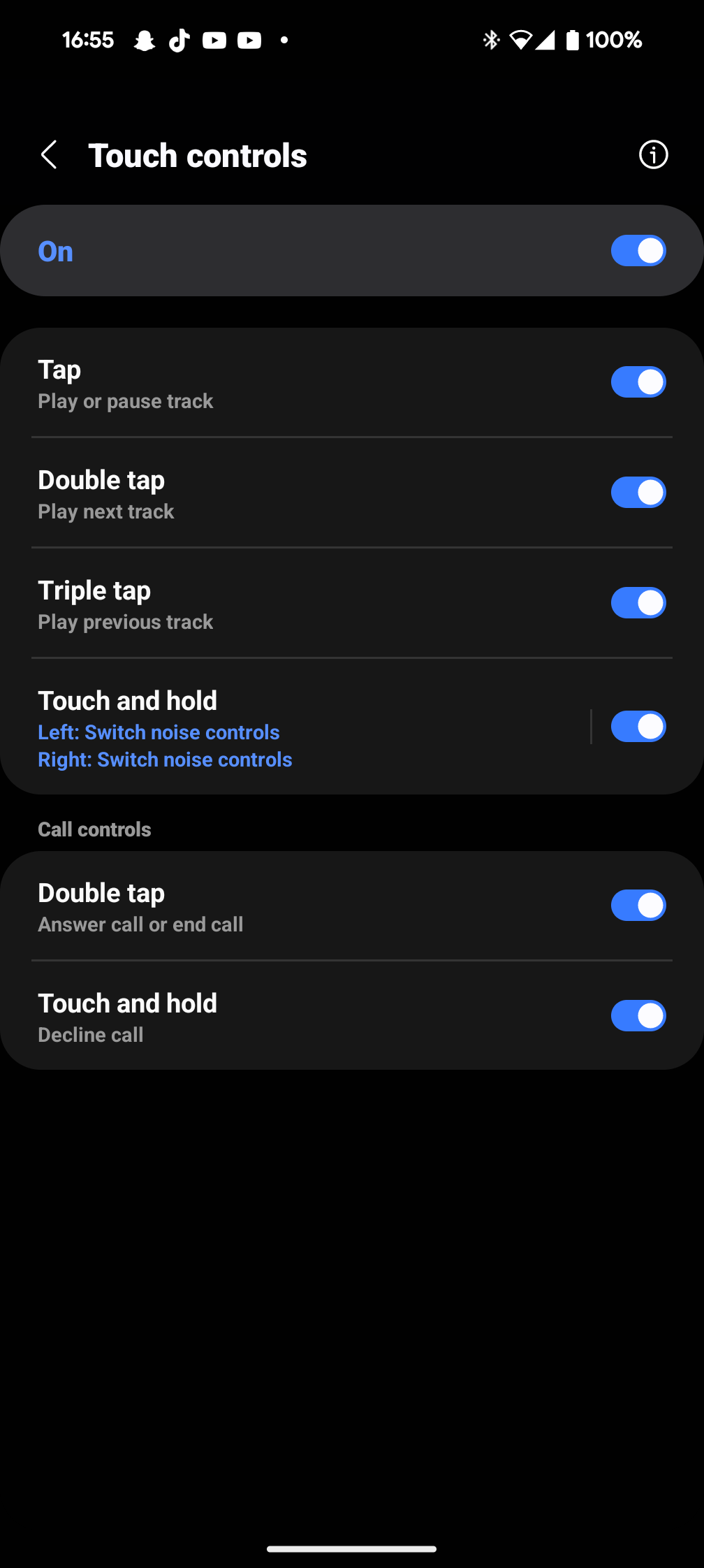Image resolution: width=704 pixels, height=1568 pixels.
Task: Go back from Touch controls
Action: [49, 155]
